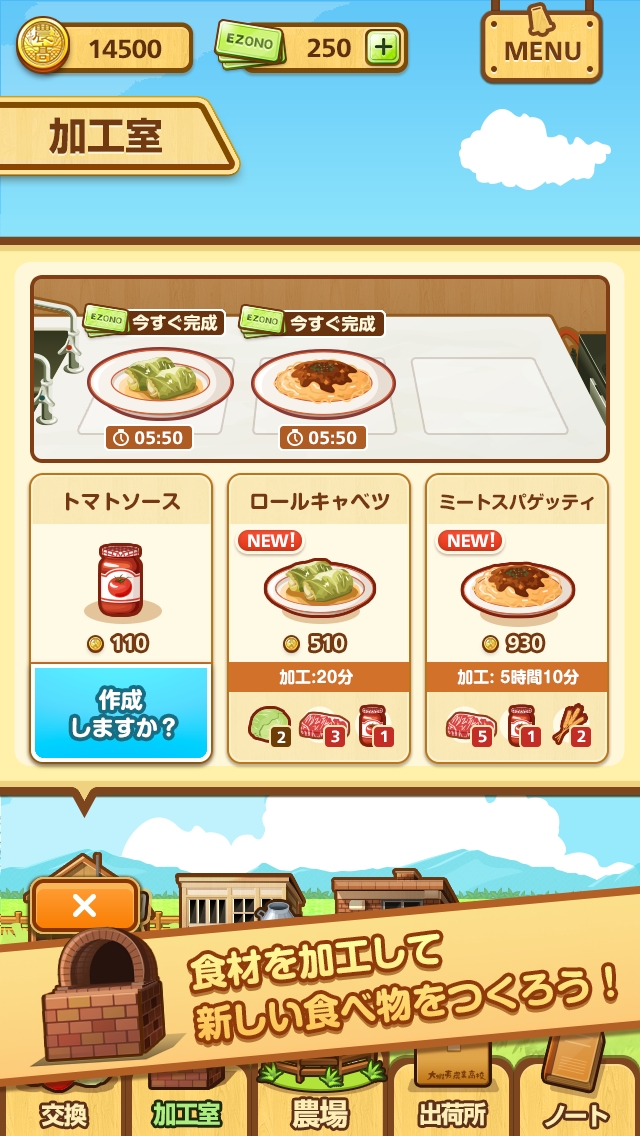Image resolution: width=640 pixels, height=1136 pixels.
Task: Switch to the 交換 tab
Action: pyautogui.click(x=64, y=1112)
